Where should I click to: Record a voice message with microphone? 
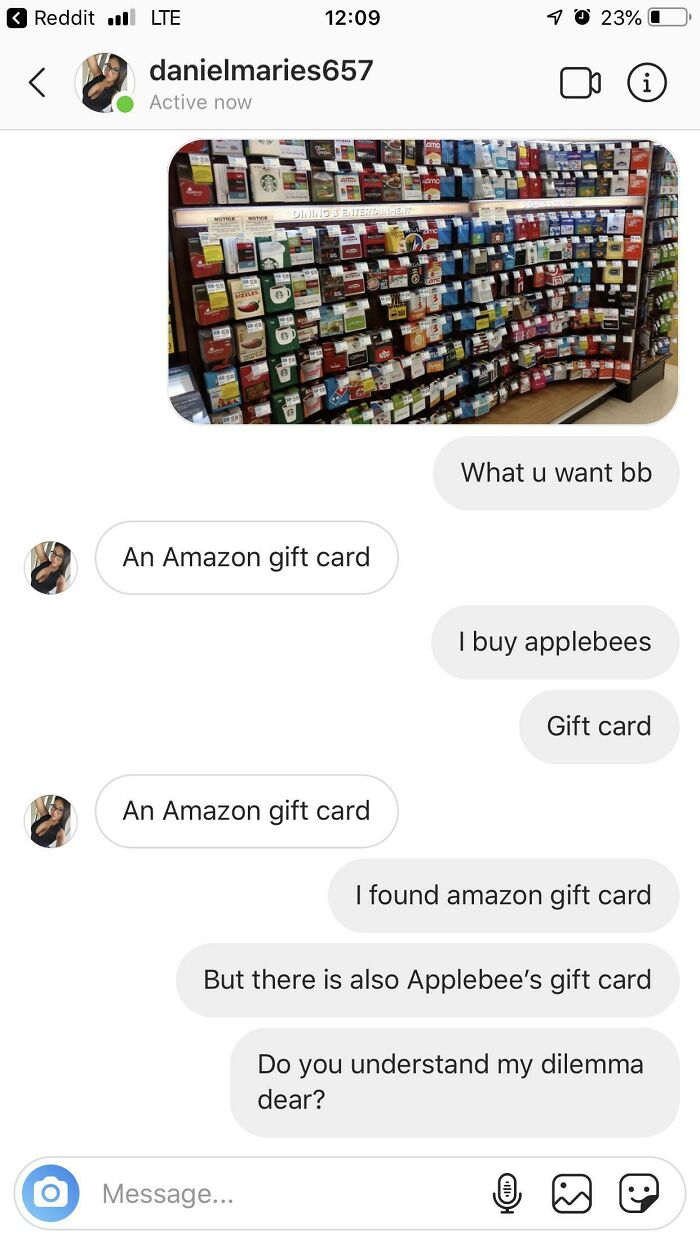point(507,1193)
